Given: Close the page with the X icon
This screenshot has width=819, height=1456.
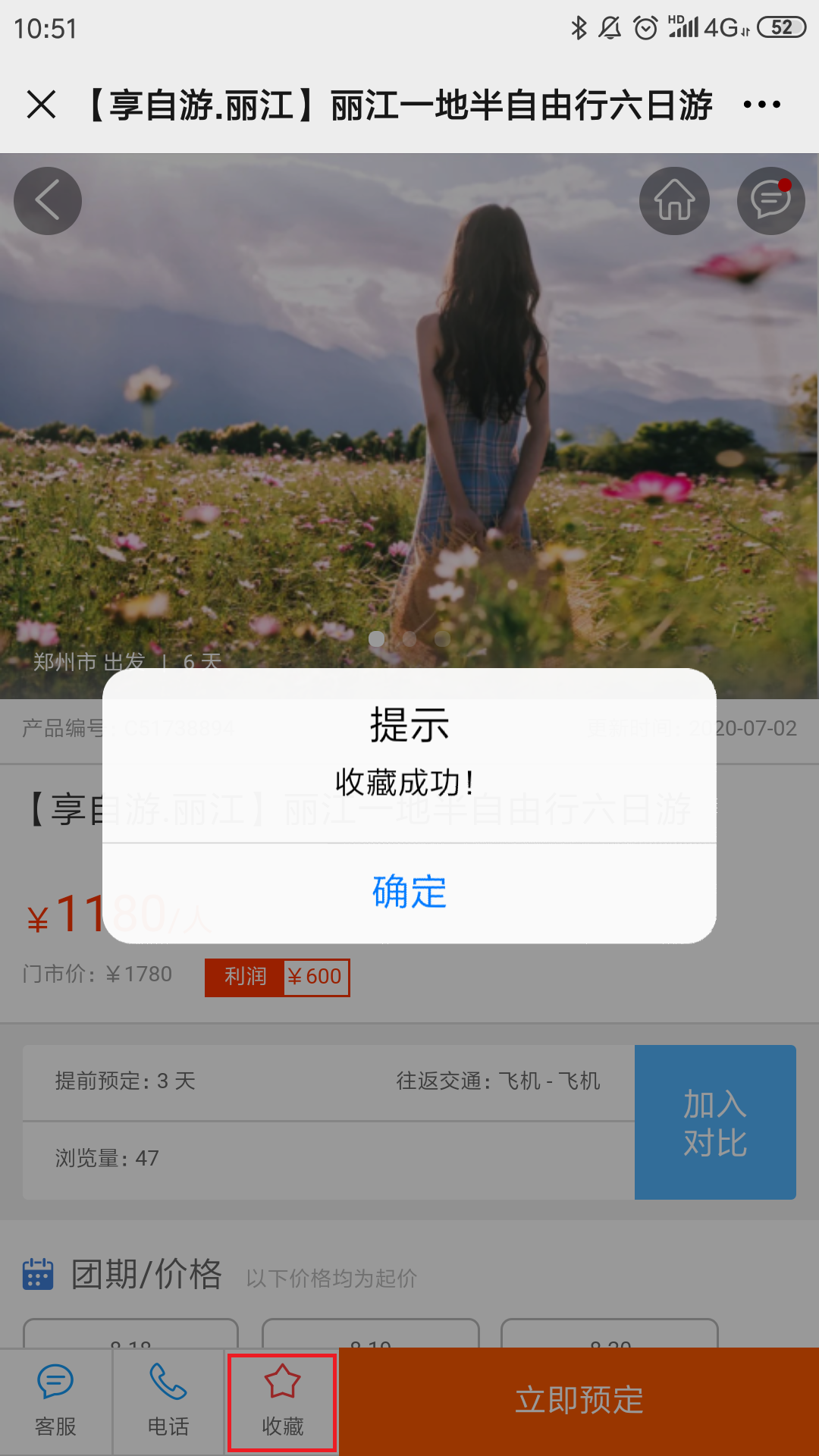Looking at the screenshot, I should 42,104.
